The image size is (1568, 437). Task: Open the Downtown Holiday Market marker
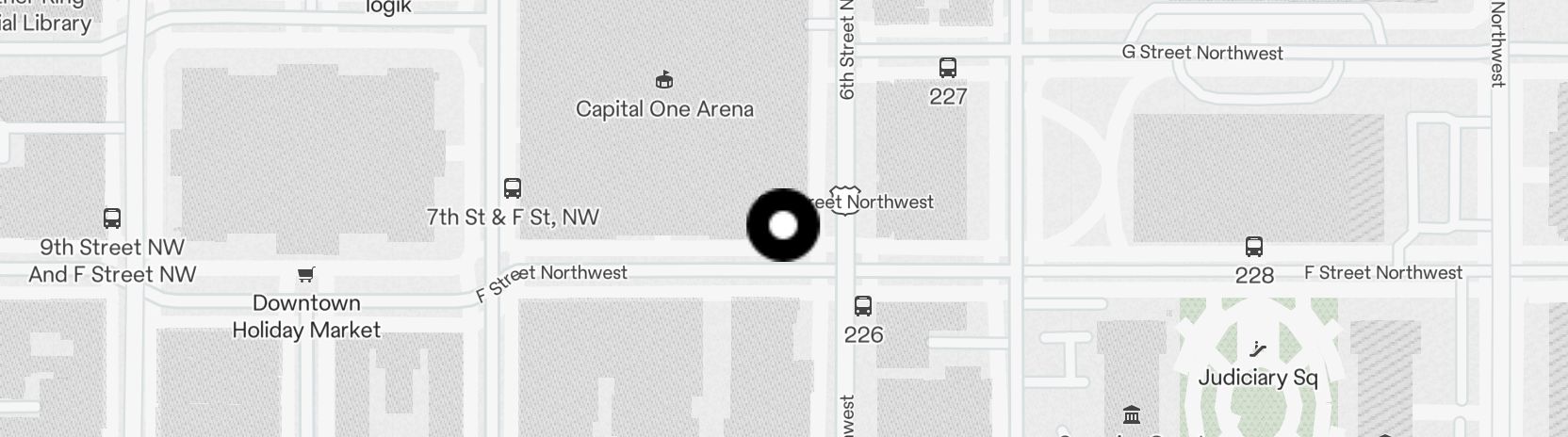(305, 275)
